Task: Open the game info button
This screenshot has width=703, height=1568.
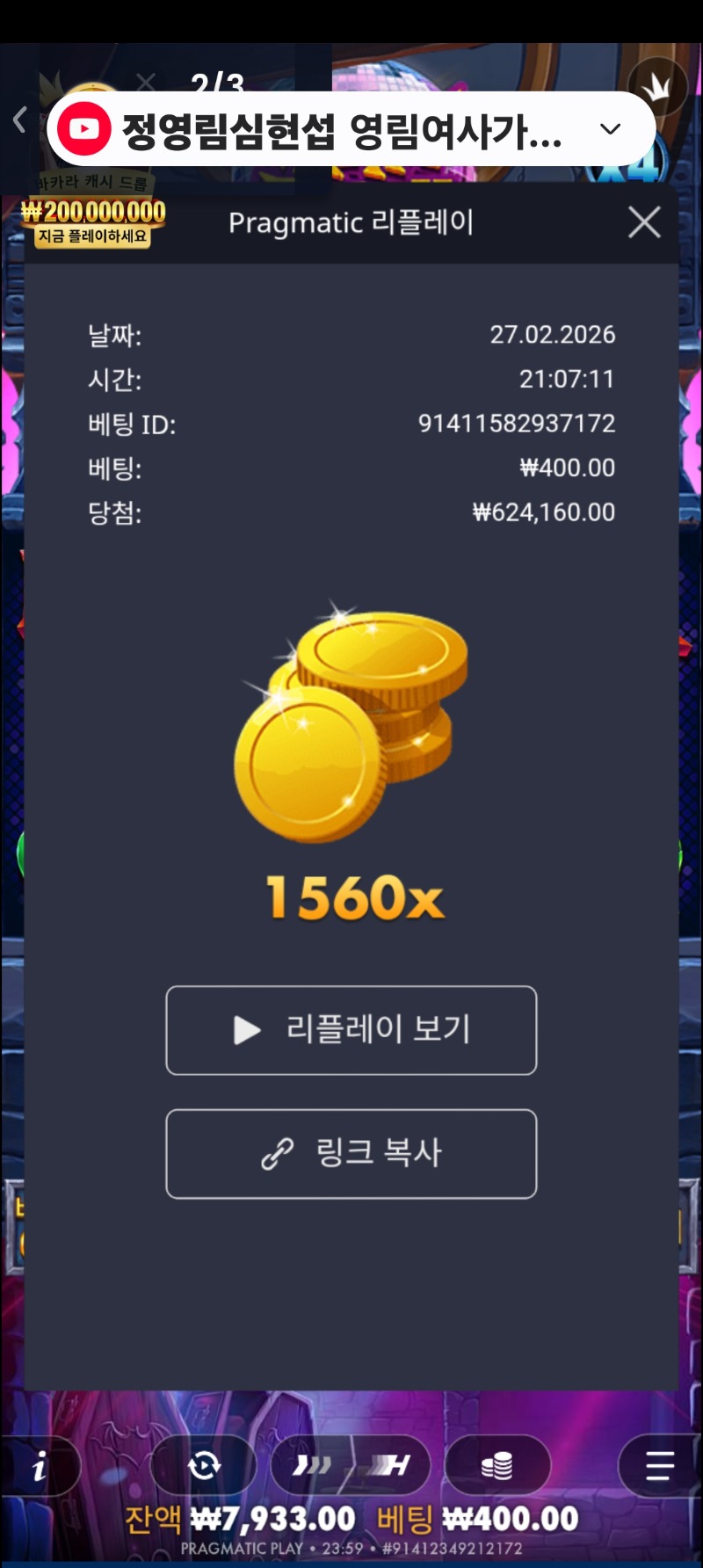Action: click(40, 1465)
